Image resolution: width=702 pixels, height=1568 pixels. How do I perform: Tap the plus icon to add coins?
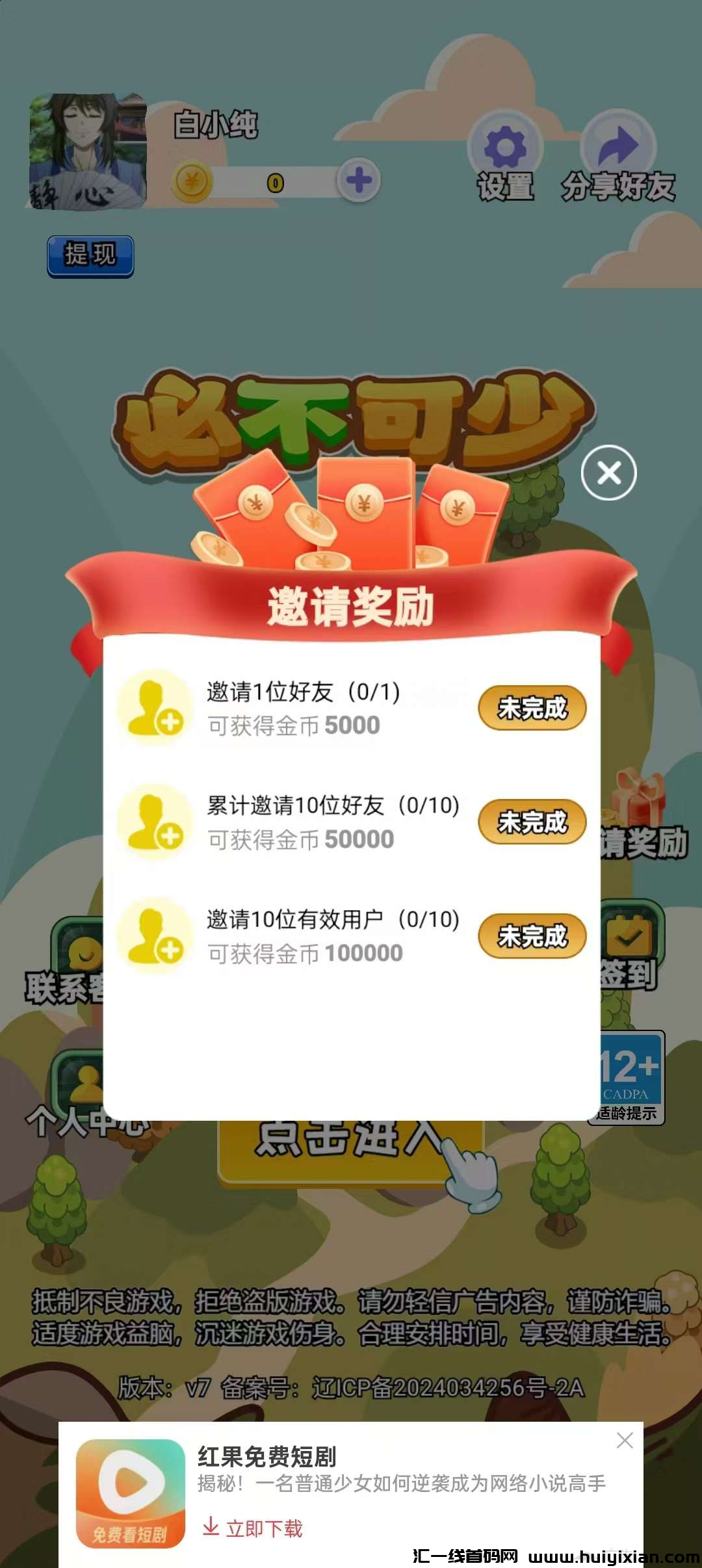click(x=358, y=181)
